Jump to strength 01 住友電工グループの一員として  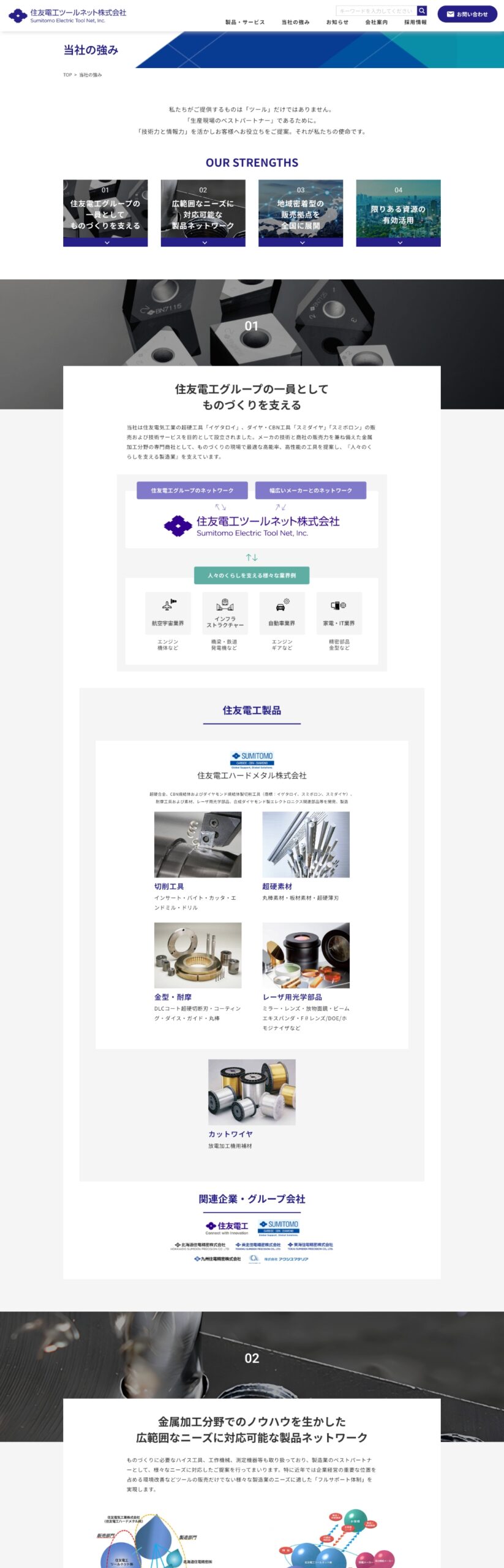[x=105, y=213]
